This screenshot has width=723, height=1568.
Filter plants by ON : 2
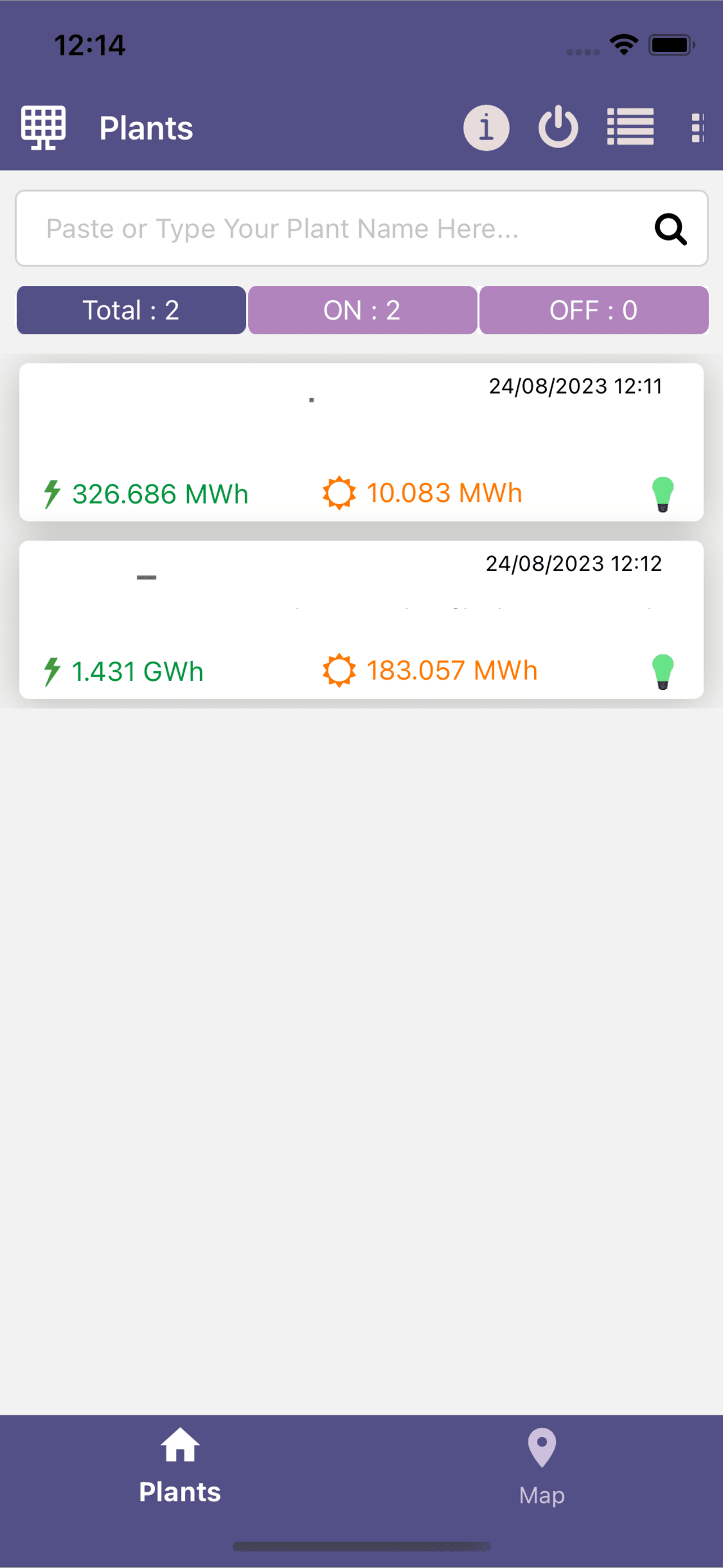coord(362,311)
